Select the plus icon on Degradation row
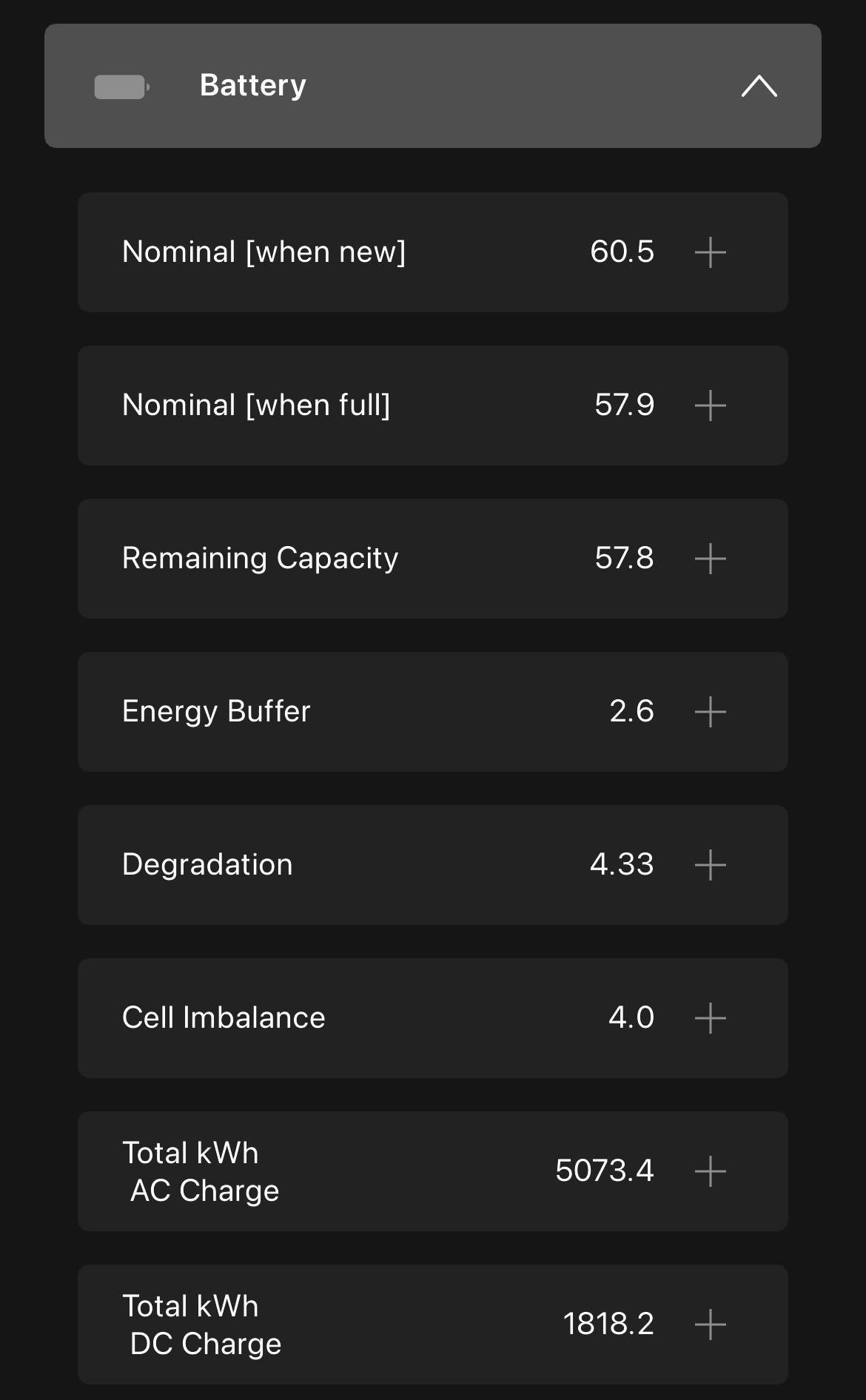 (x=710, y=865)
